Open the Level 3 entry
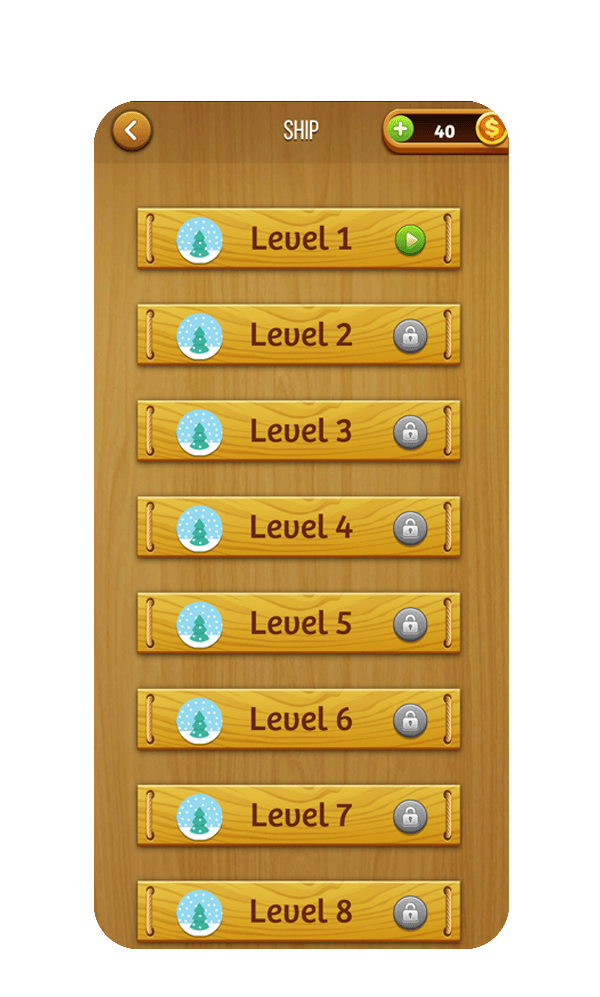The width and height of the screenshot is (600, 997). pyautogui.click(x=299, y=431)
